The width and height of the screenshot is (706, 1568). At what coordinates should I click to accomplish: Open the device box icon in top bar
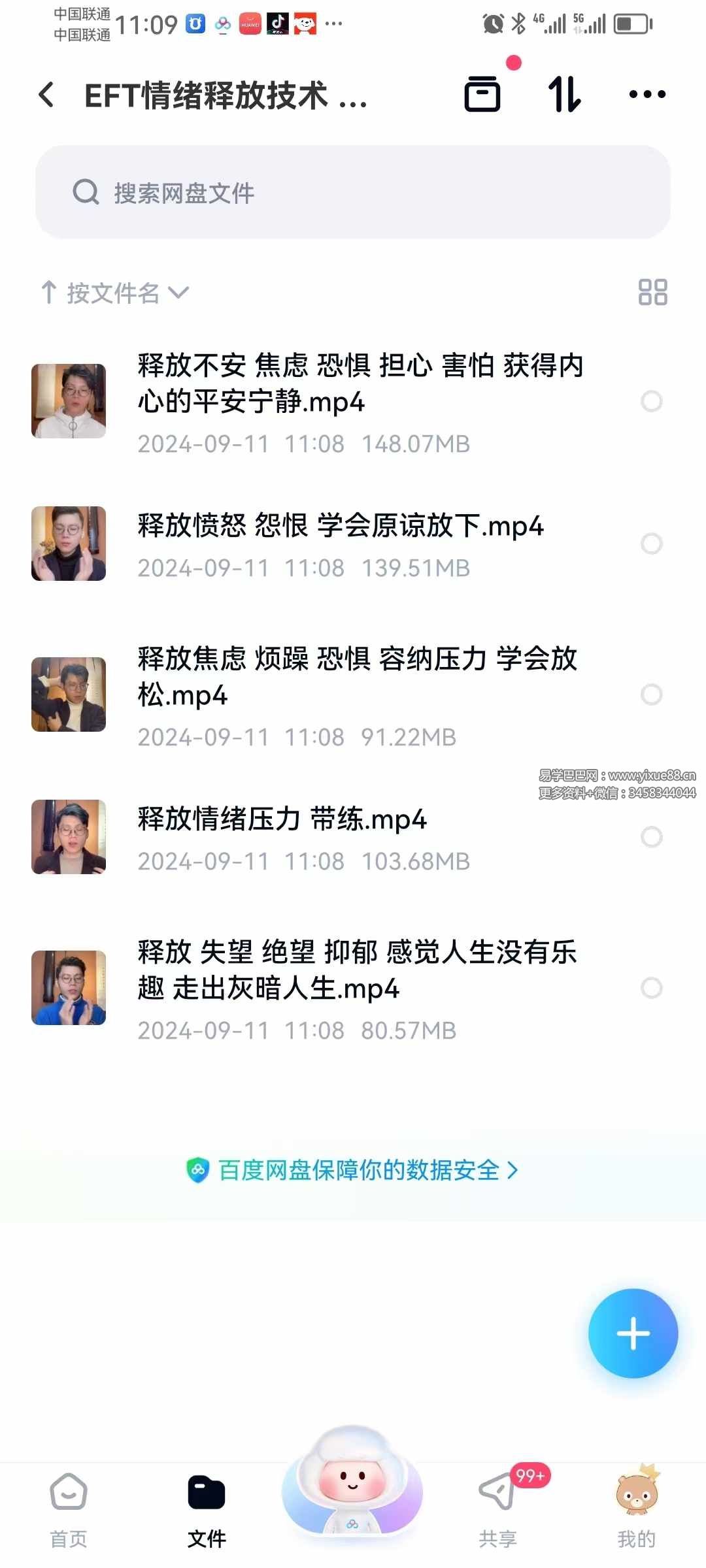(482, 95)
